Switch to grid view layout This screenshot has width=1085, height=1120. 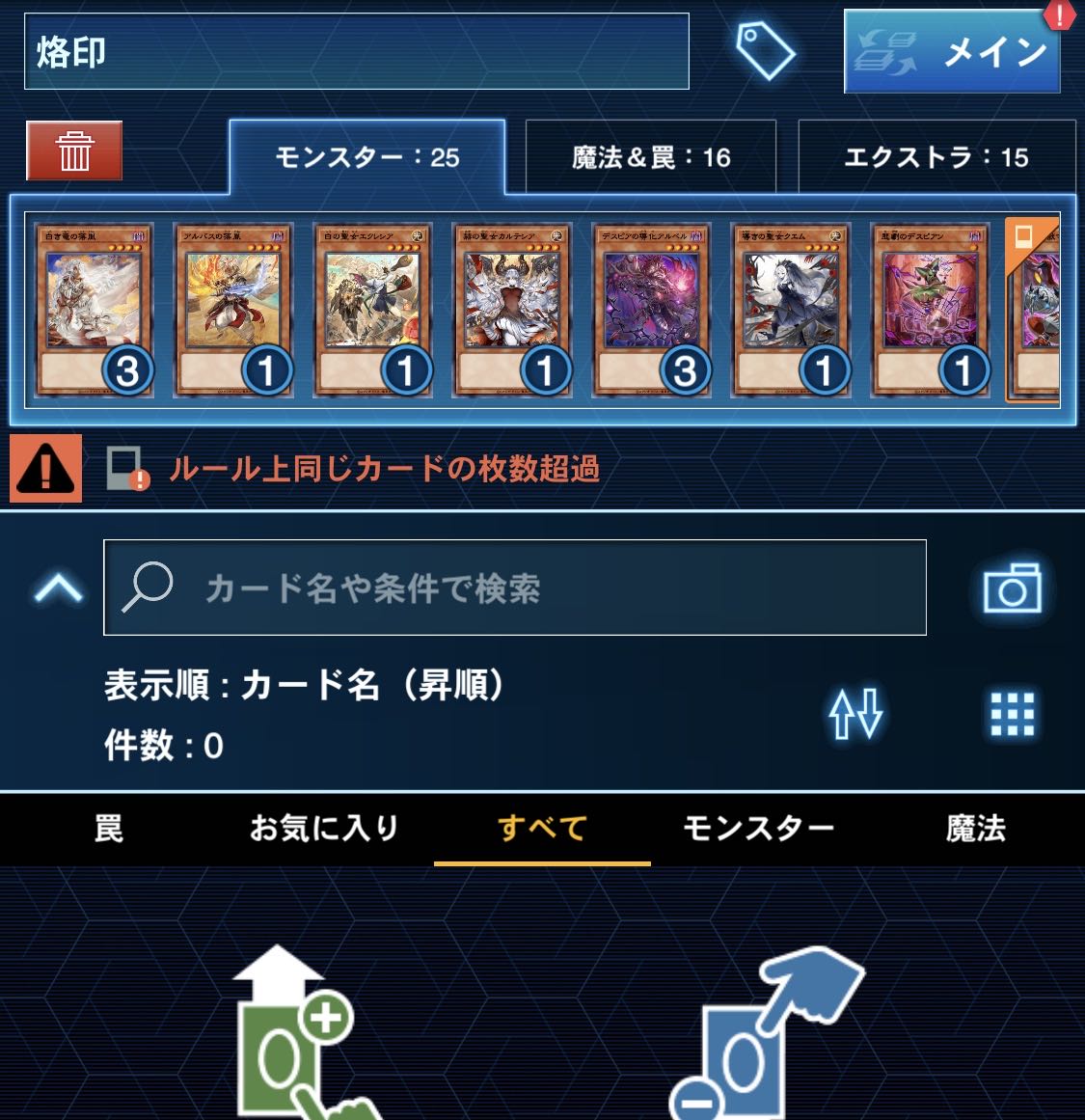1013,715
